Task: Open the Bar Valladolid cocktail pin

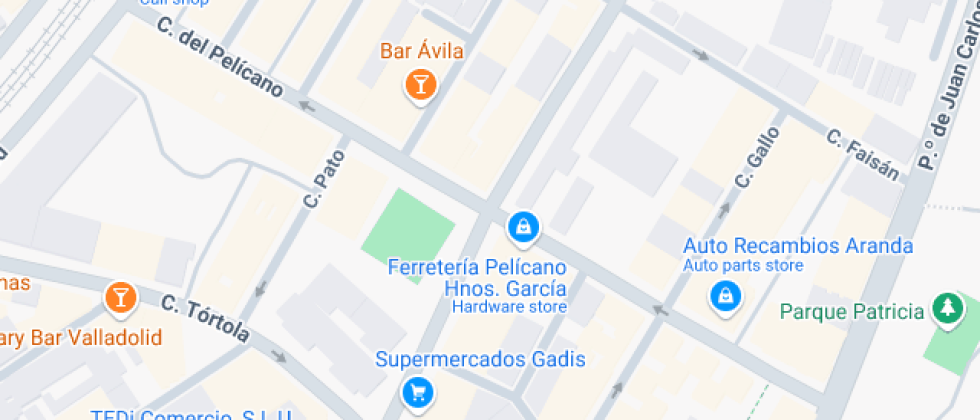Action: click(121, 298)
